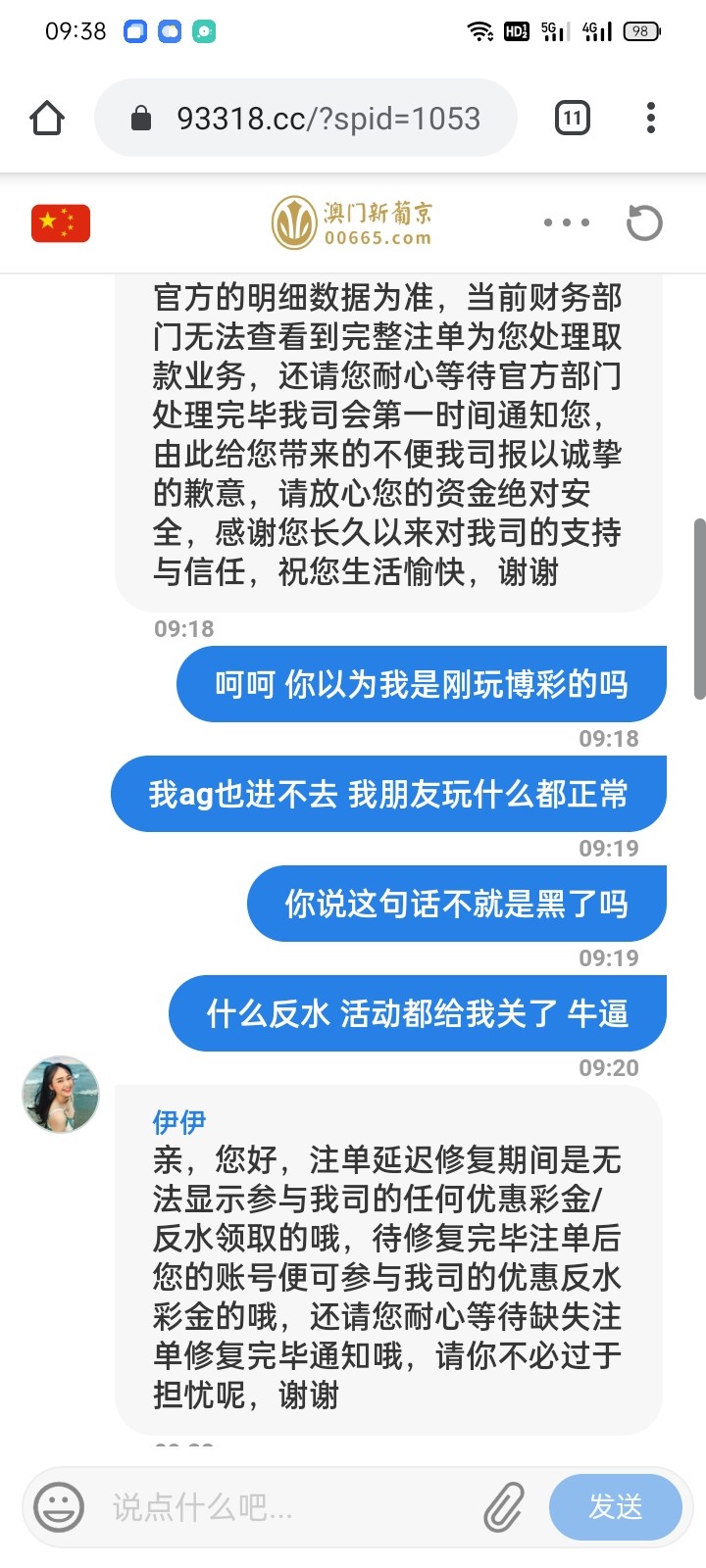Open the tab switcher showing 11 tabs
Screen dimensions: 706x1568
(x=573, y=119)
